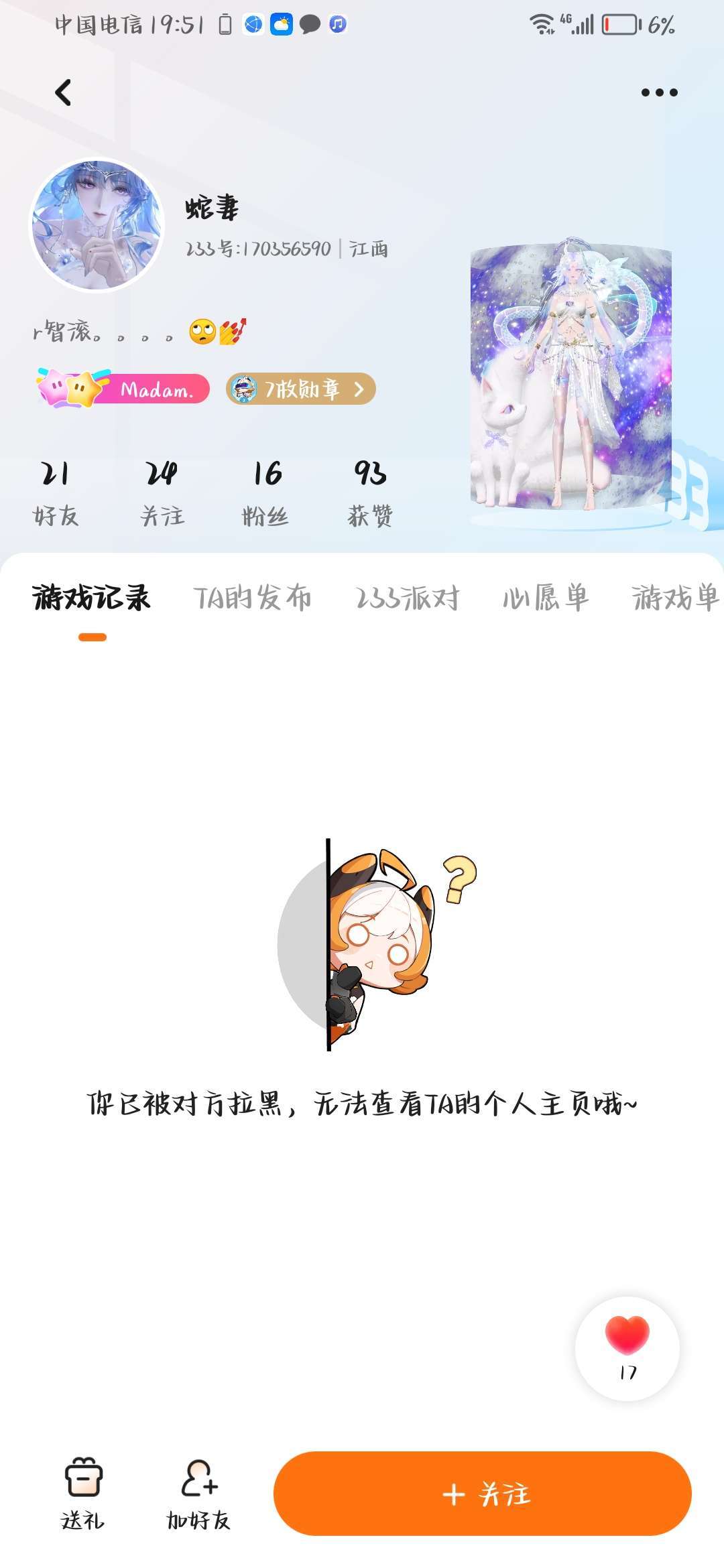Tap the Madam. title badge
This screenshot has height=1568, width=724.
point(123,388)
